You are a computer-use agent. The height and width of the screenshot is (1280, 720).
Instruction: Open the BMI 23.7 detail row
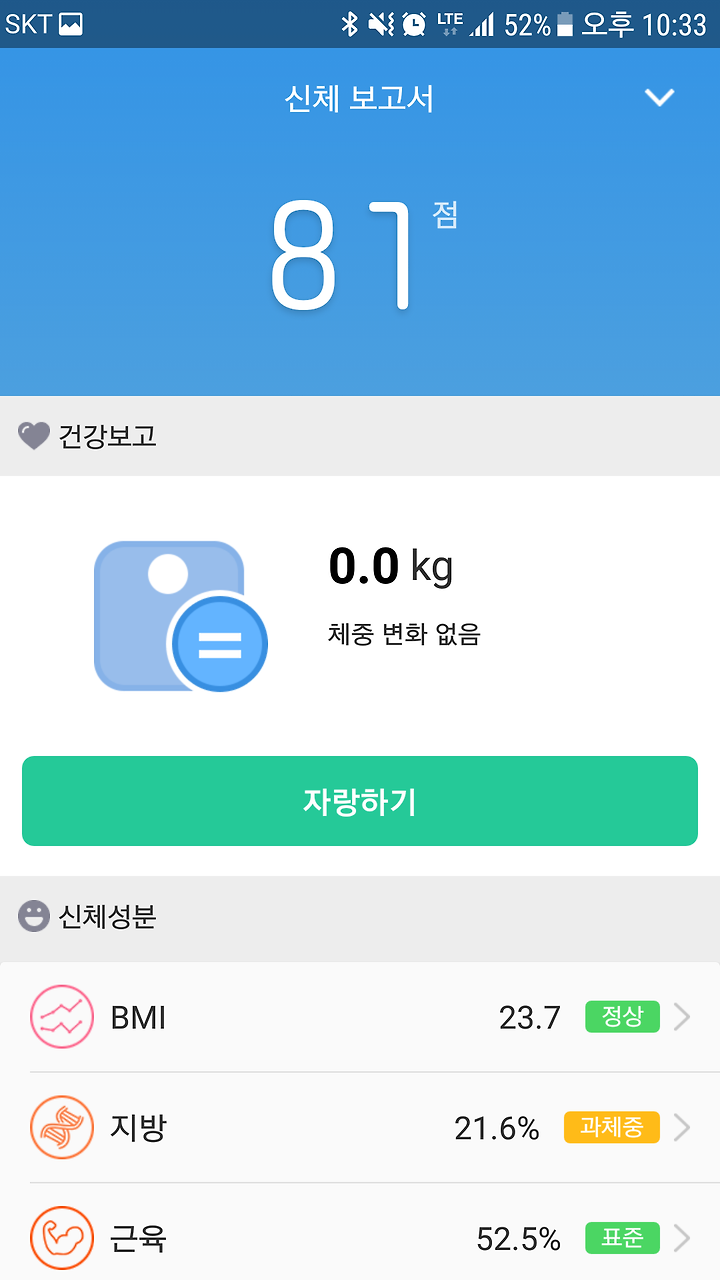coord(360,1018)
